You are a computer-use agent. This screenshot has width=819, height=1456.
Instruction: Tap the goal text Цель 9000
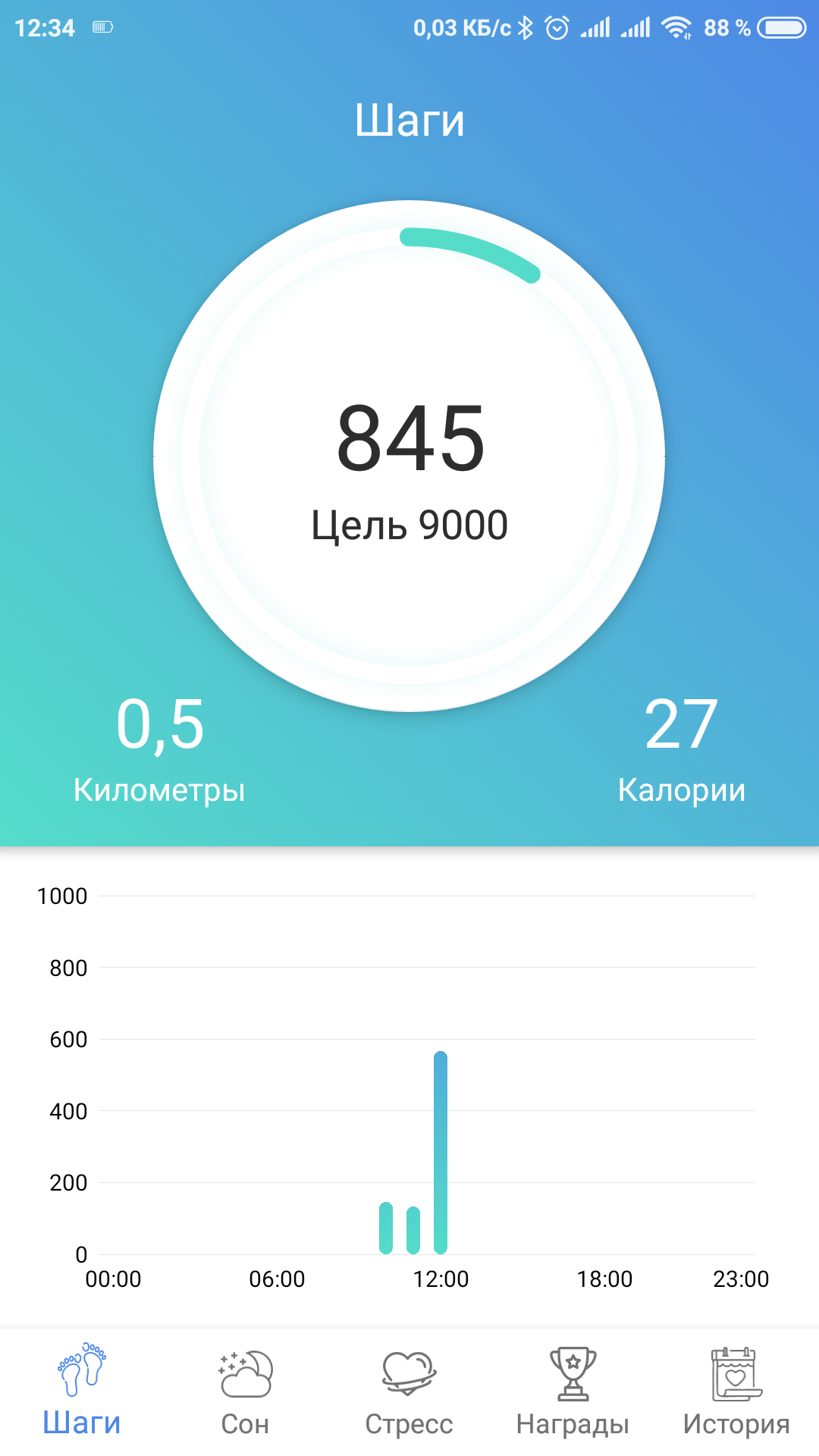(409, 523)
